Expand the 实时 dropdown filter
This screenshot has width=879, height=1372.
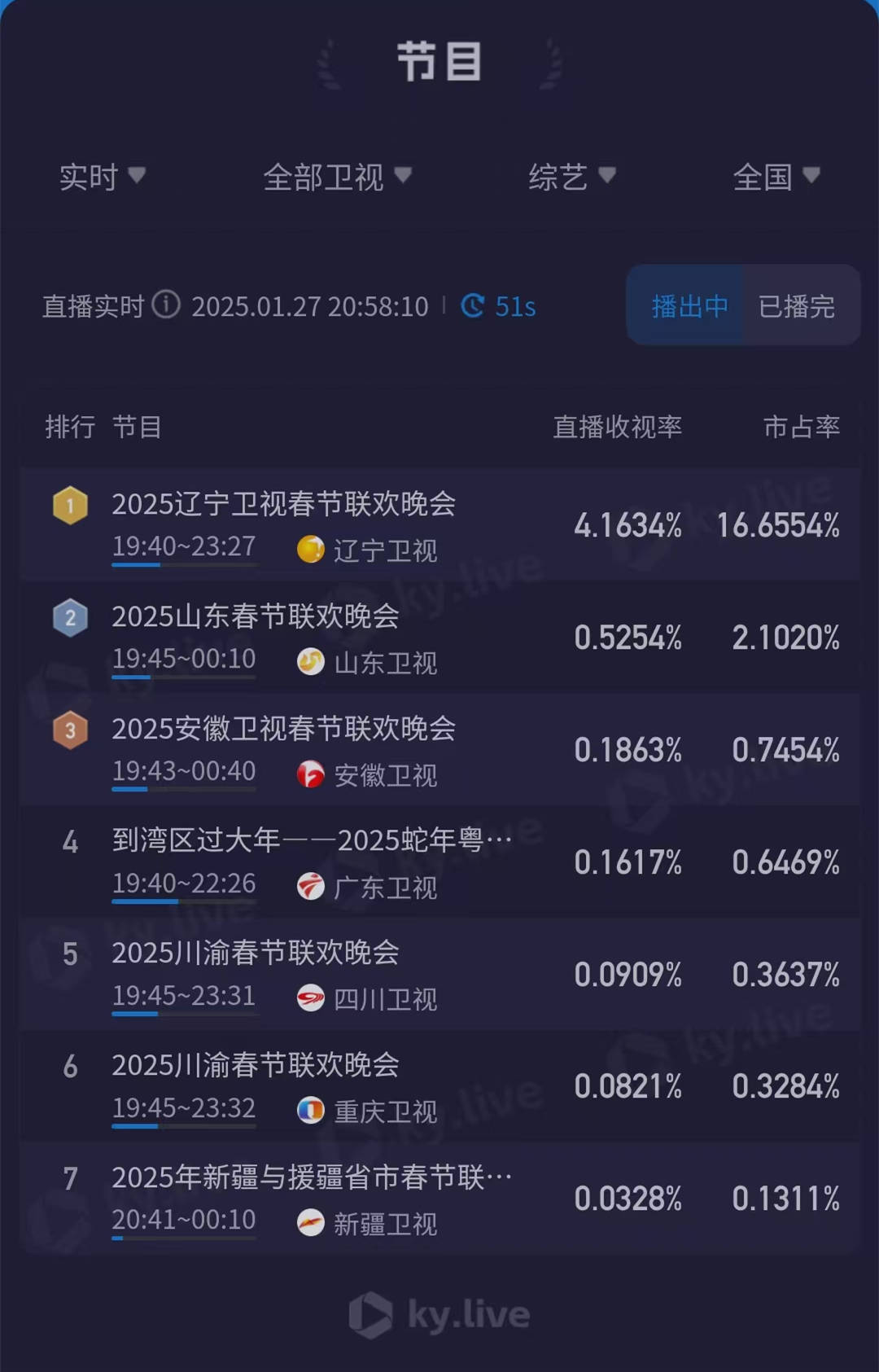coord(102,177)
